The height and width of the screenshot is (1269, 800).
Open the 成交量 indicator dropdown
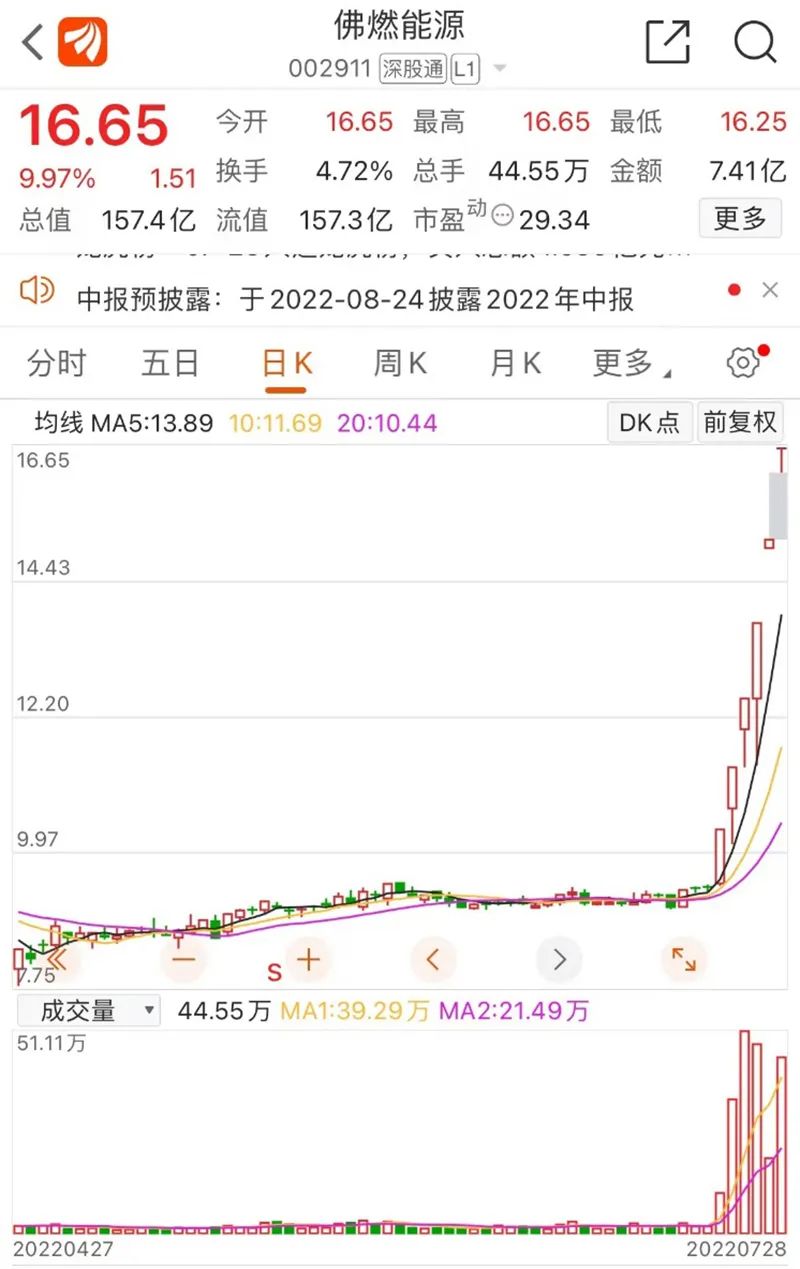[88, 1010]
